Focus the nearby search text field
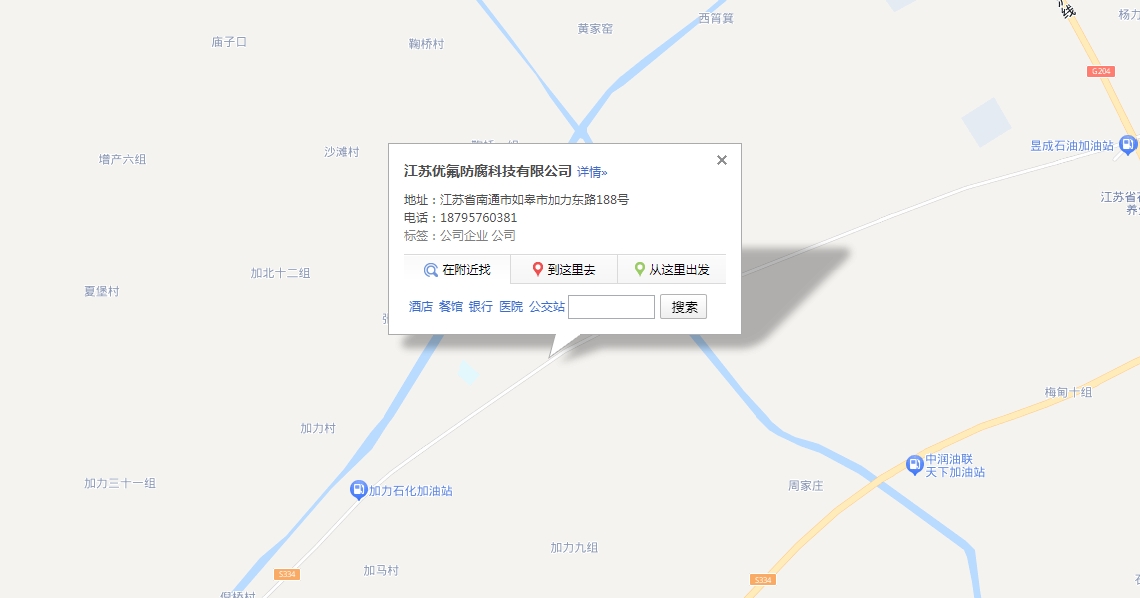 [x=611, y=307]
